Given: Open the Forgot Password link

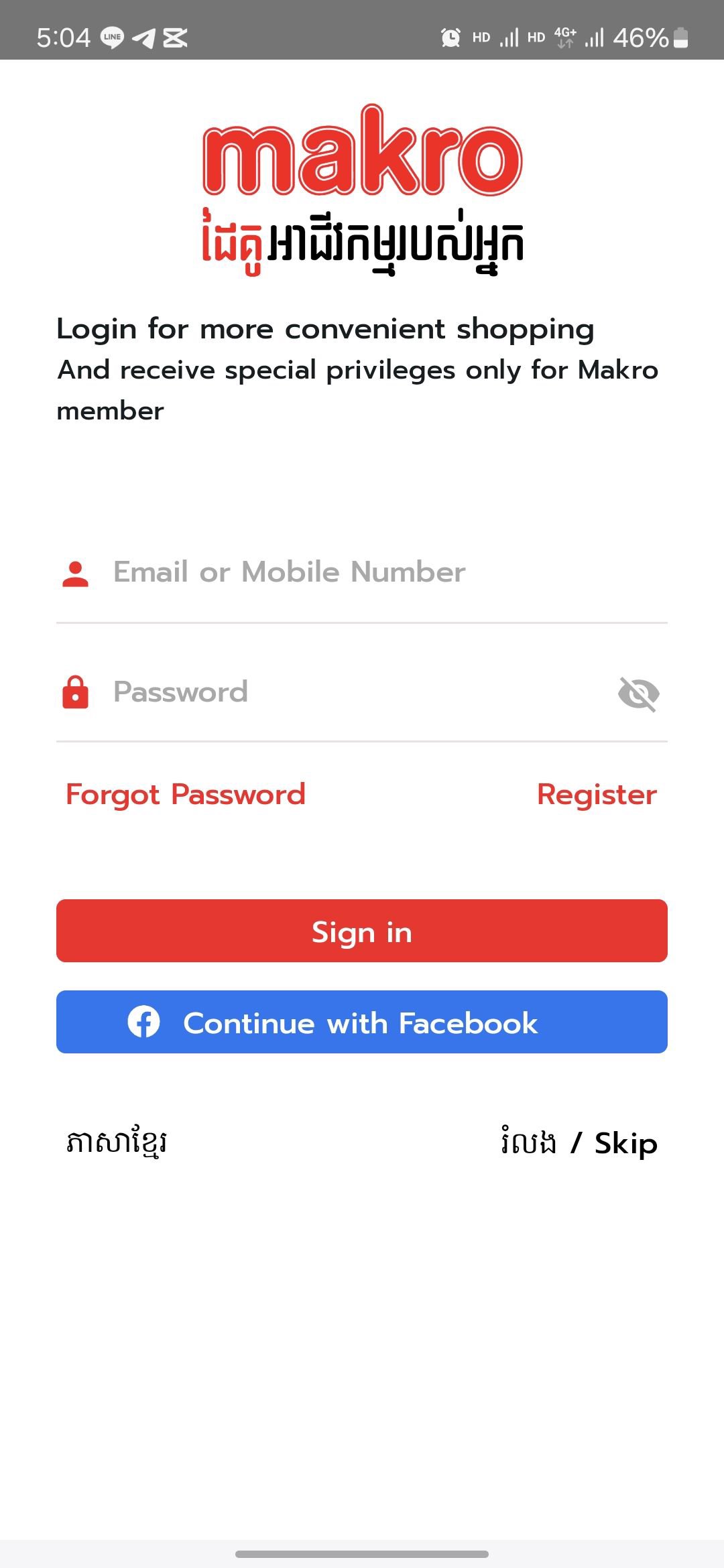Looking at the screenshot, I should [186, 795].
